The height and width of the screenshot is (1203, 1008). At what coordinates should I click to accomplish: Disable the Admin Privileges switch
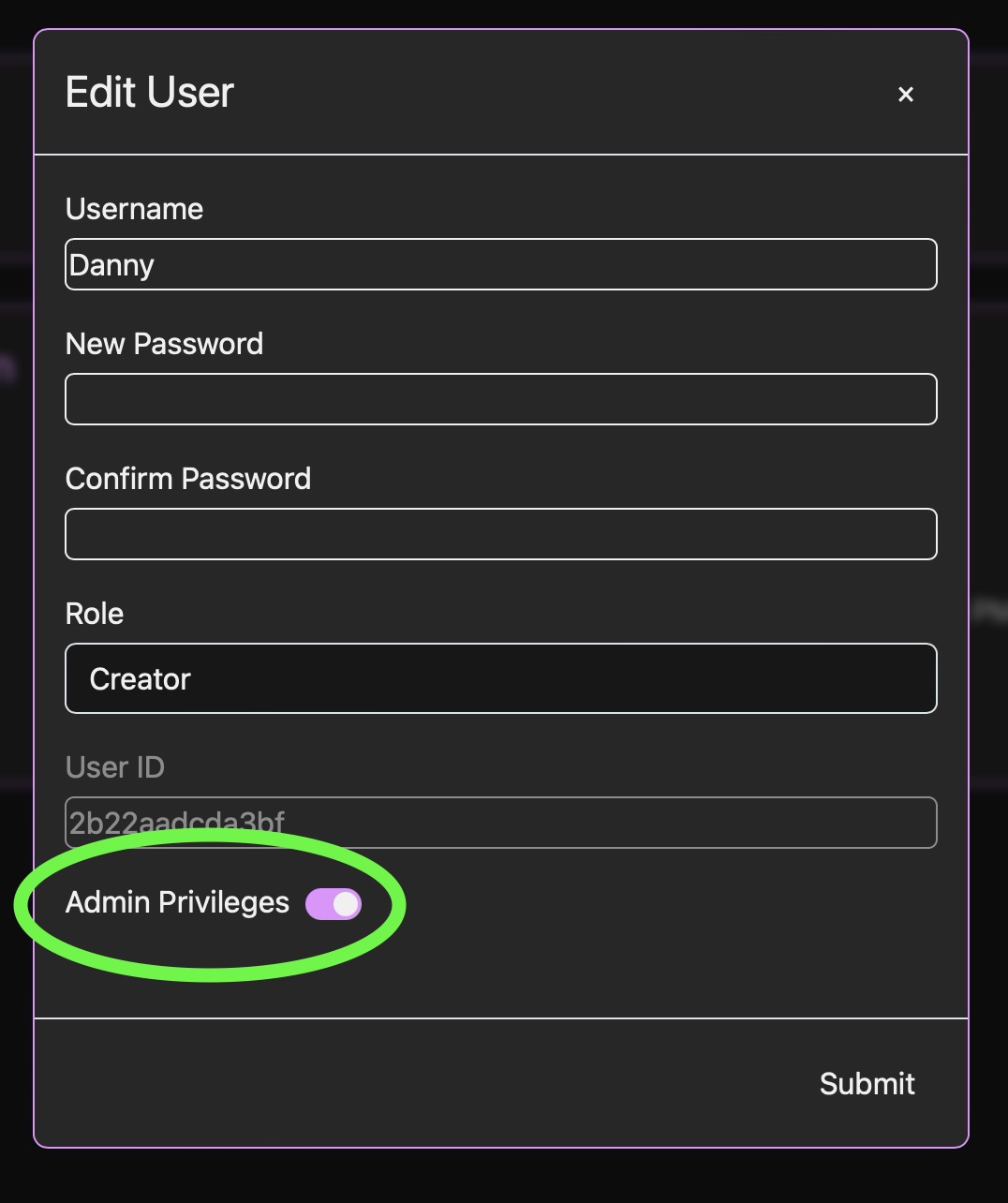click(334, 904)
